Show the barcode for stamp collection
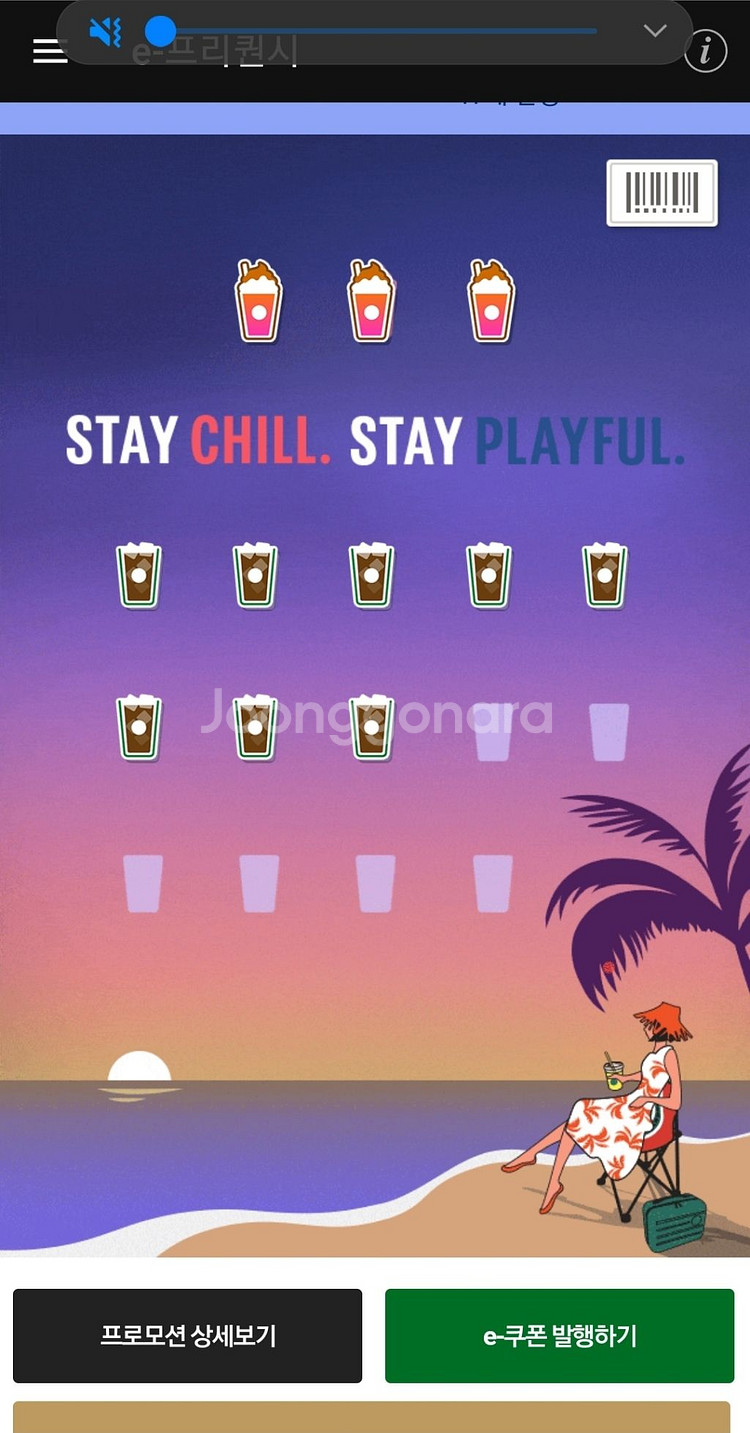Image resolution: width=750 pixels, height=1433 pixels. [662, 193]
